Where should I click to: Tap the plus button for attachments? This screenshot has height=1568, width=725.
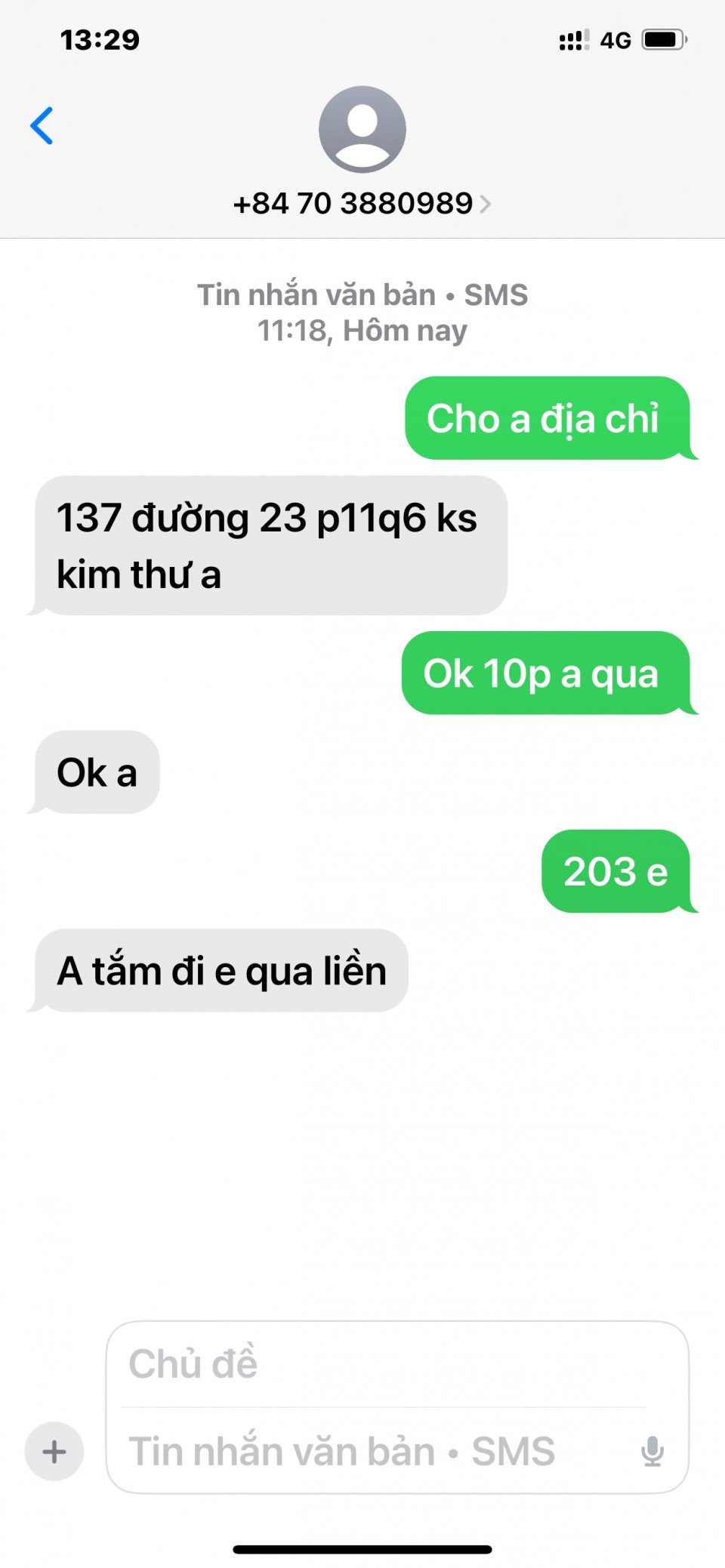pyautogui.click(x=54, y=1451)
